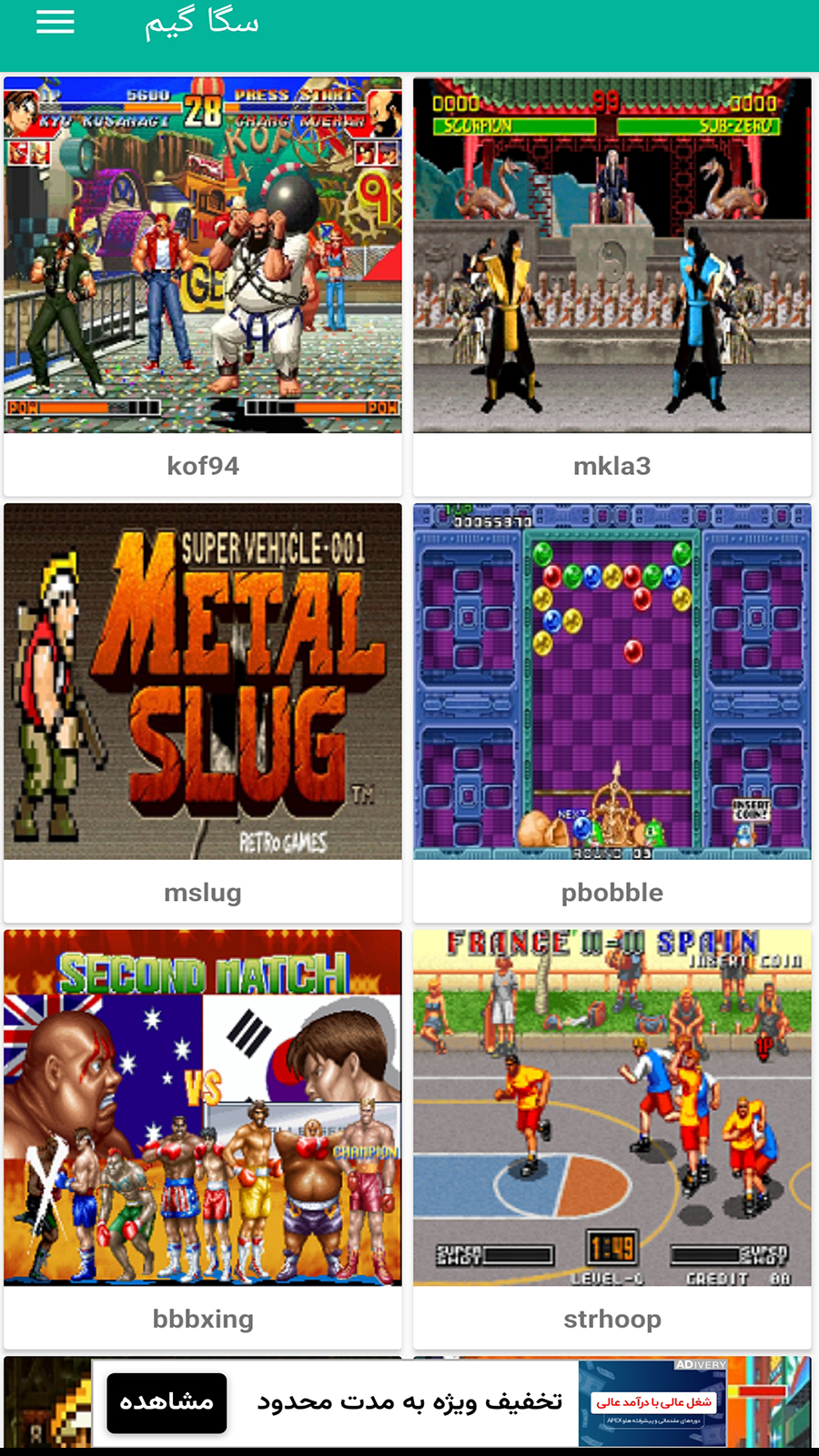Screen dimensions: 819x1456
Task: Open the kof94 game card
Action: point(202,287)
